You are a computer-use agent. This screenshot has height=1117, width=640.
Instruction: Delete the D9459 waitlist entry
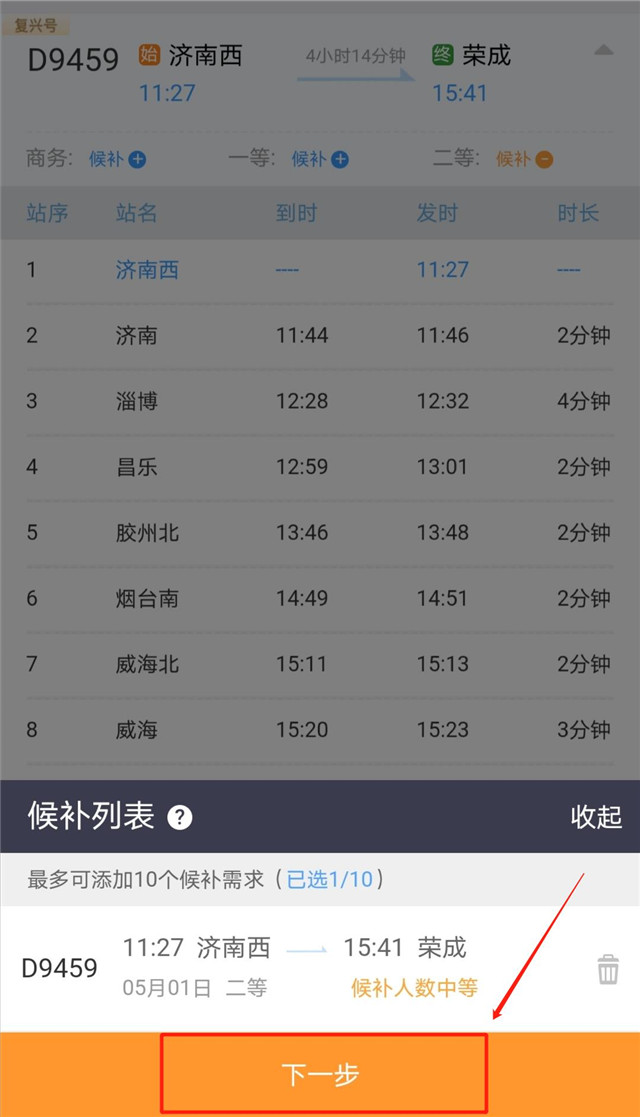coord(608,970)
